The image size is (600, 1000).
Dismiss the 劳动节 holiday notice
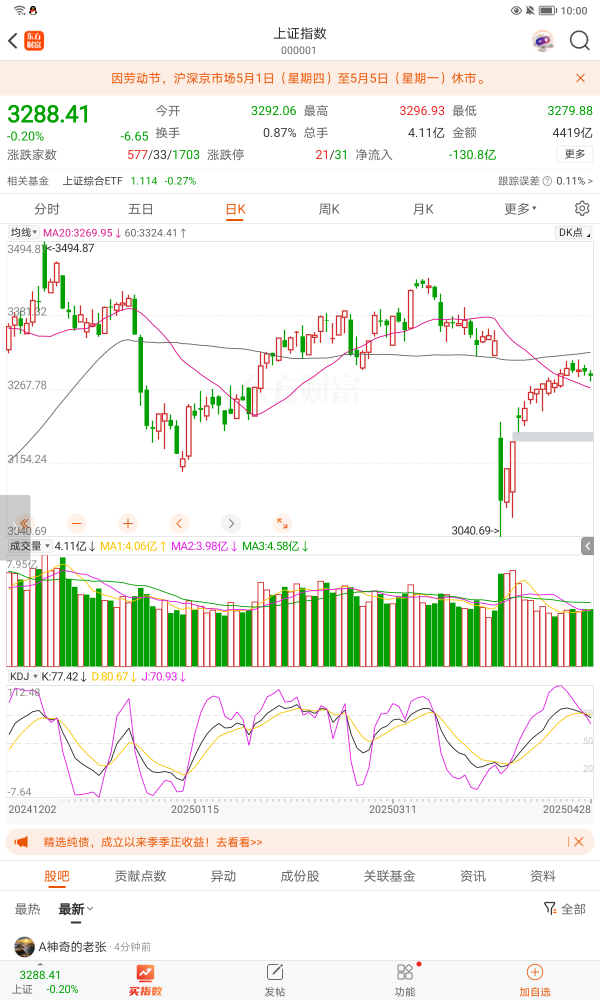pos(580,78)
